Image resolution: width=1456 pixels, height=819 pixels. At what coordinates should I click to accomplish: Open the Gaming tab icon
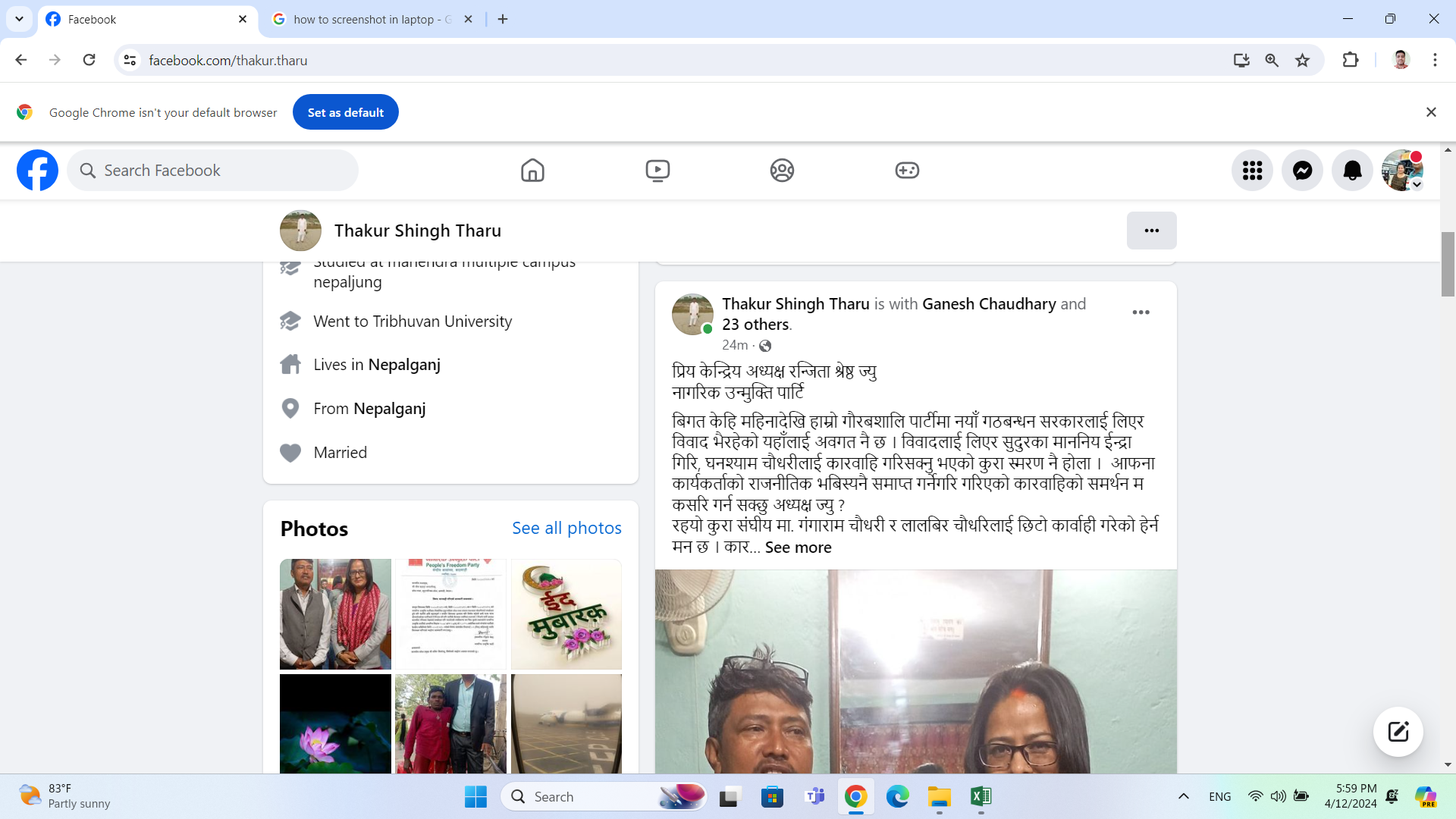(907, 171)
